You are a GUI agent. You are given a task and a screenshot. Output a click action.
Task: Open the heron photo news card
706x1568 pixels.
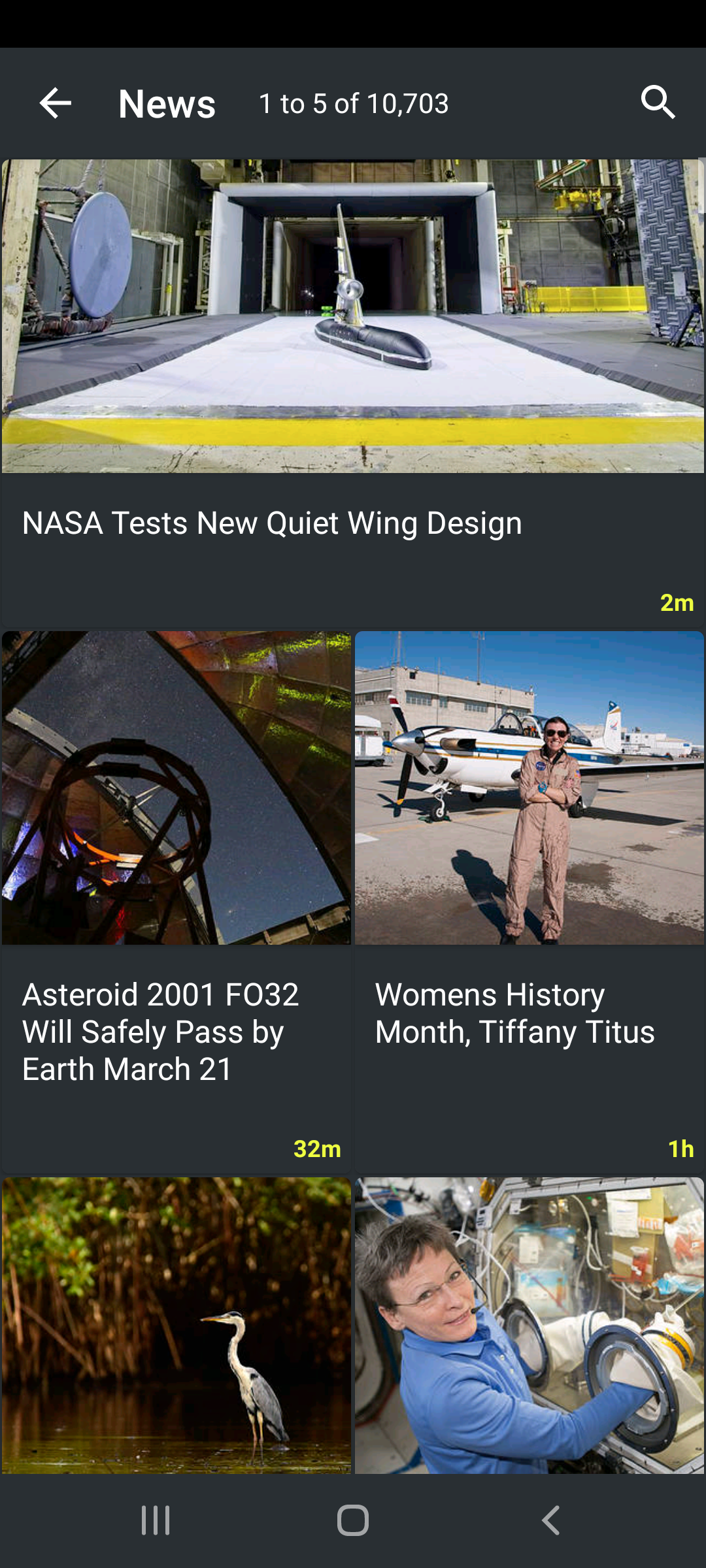click(176, 1326)
